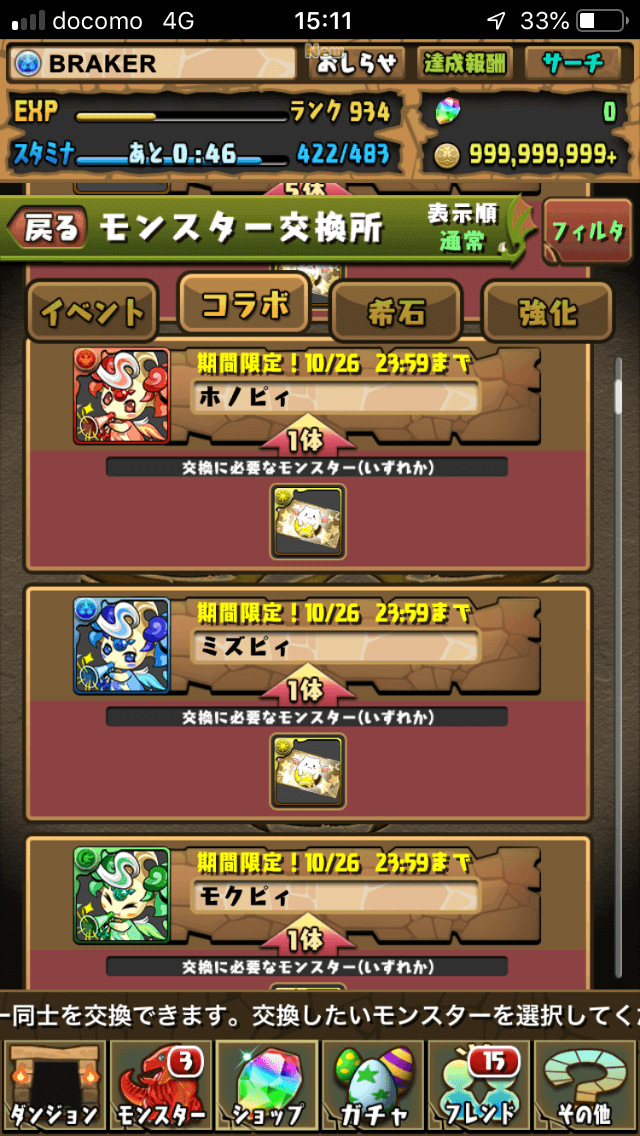Tap the required ticket under ホノピィ

point(308,521)
